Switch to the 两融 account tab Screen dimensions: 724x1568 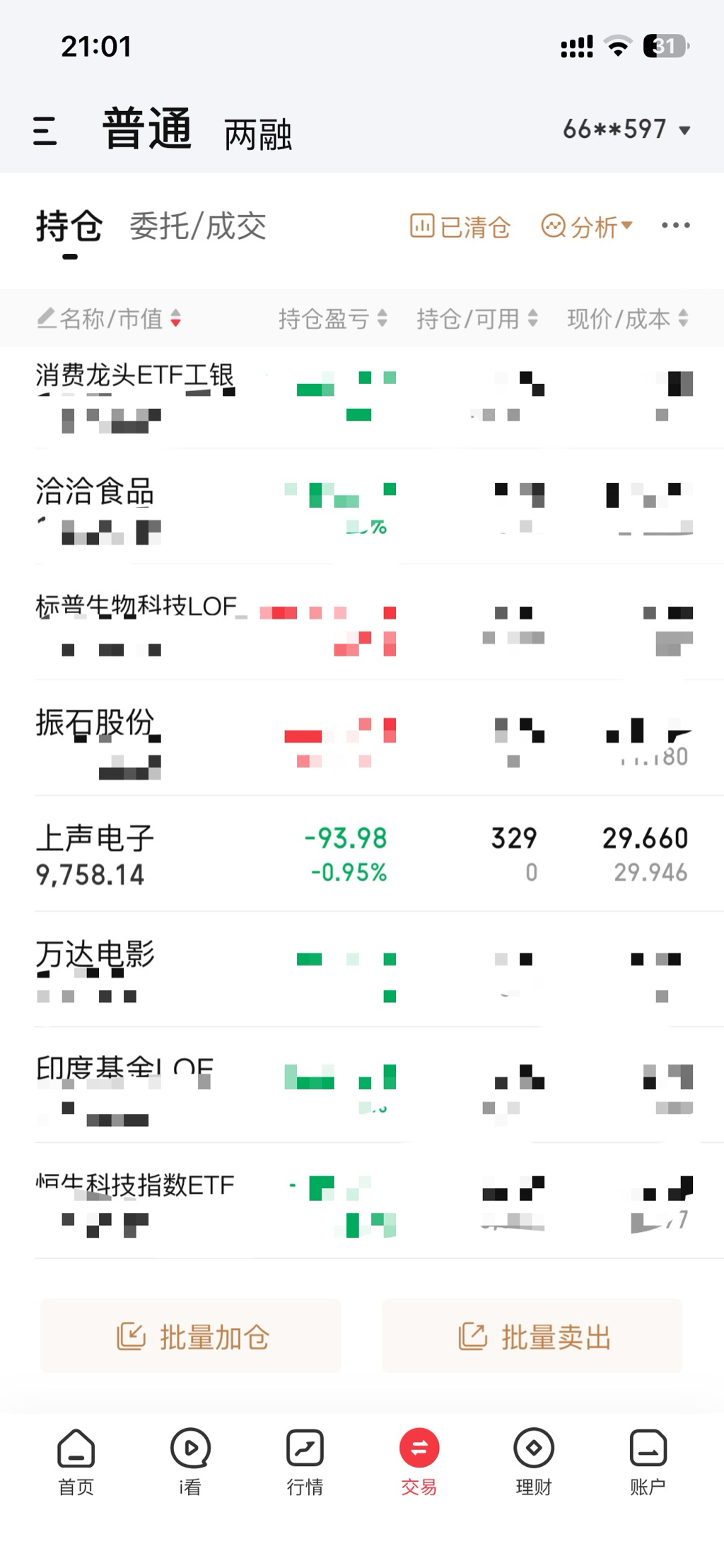tap(257, 134)
